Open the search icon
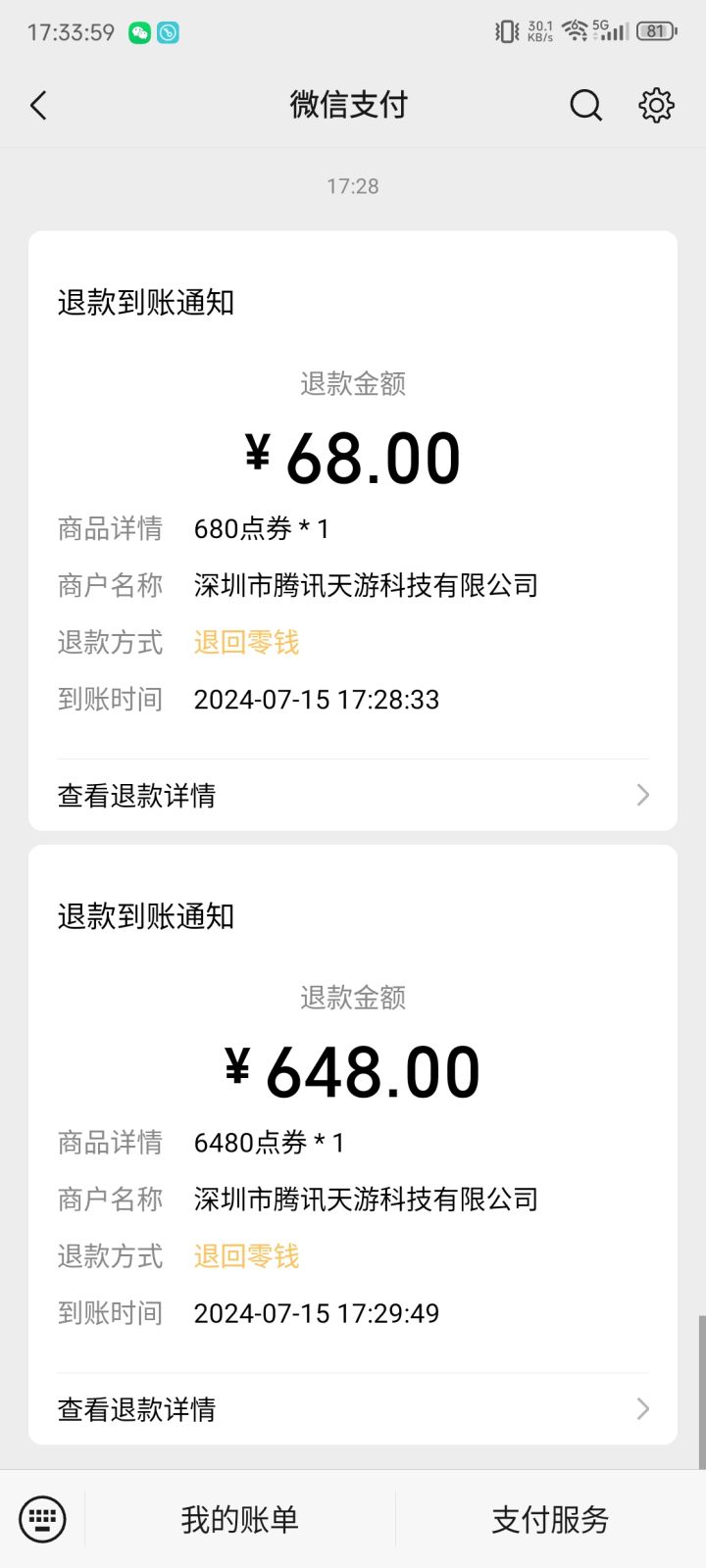706x1568 pixels. [x=585, y=105]
